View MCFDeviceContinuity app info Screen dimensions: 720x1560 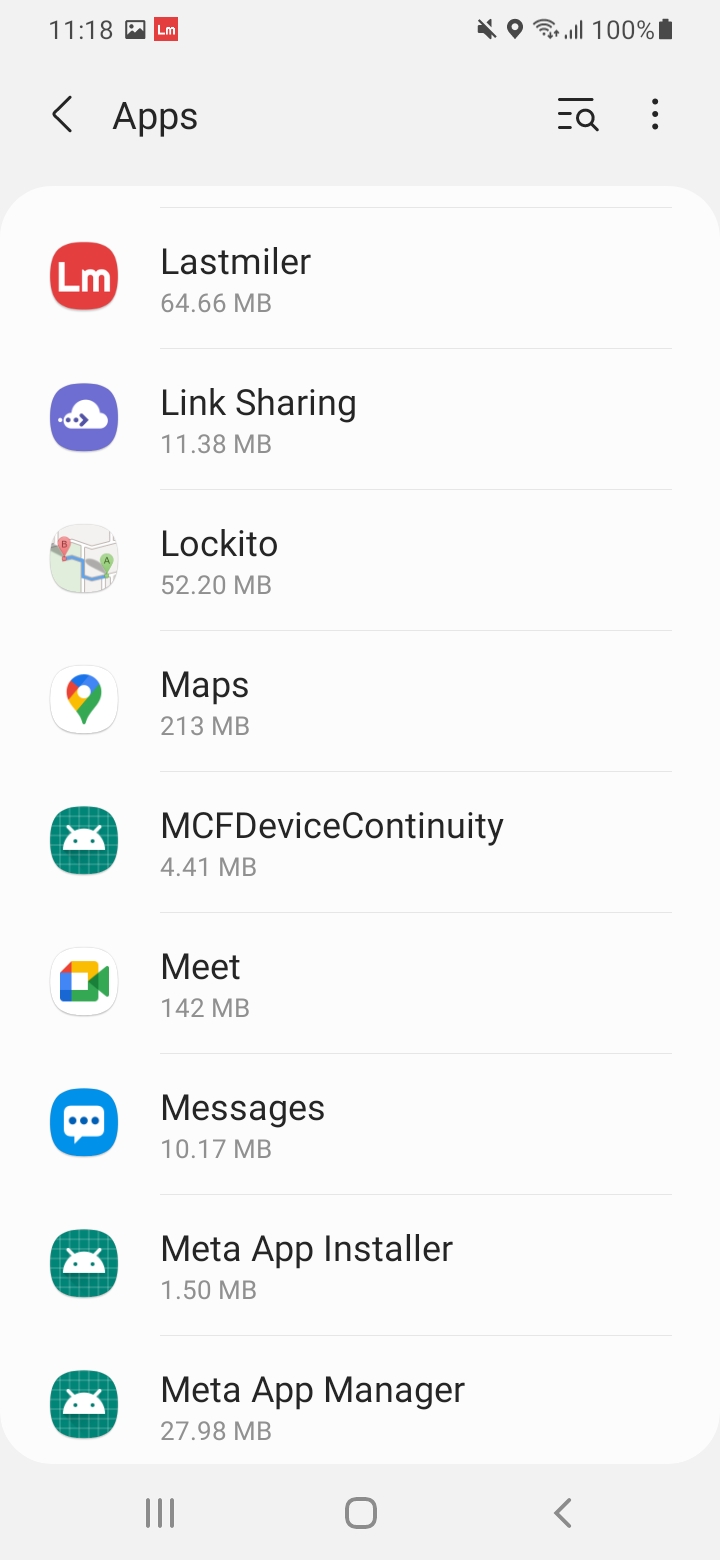click(x=360, y=842)
